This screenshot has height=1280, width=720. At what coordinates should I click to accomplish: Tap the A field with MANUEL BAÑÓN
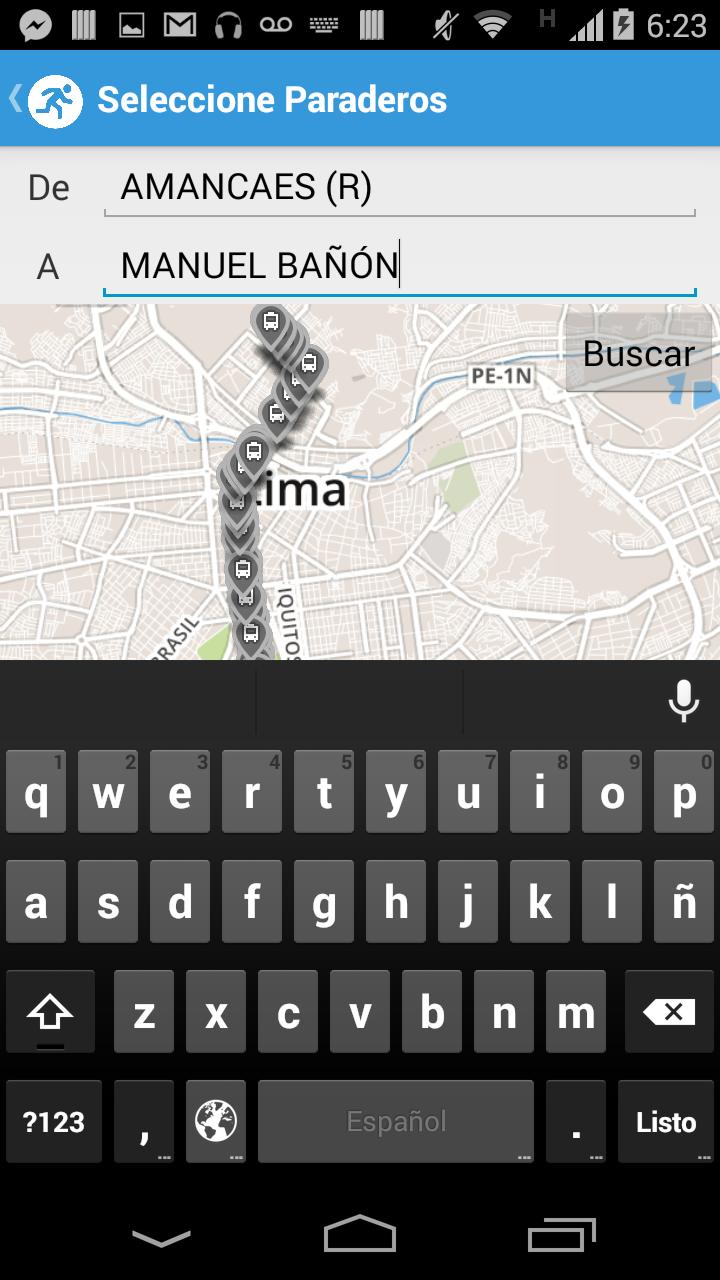pos(398,266)
